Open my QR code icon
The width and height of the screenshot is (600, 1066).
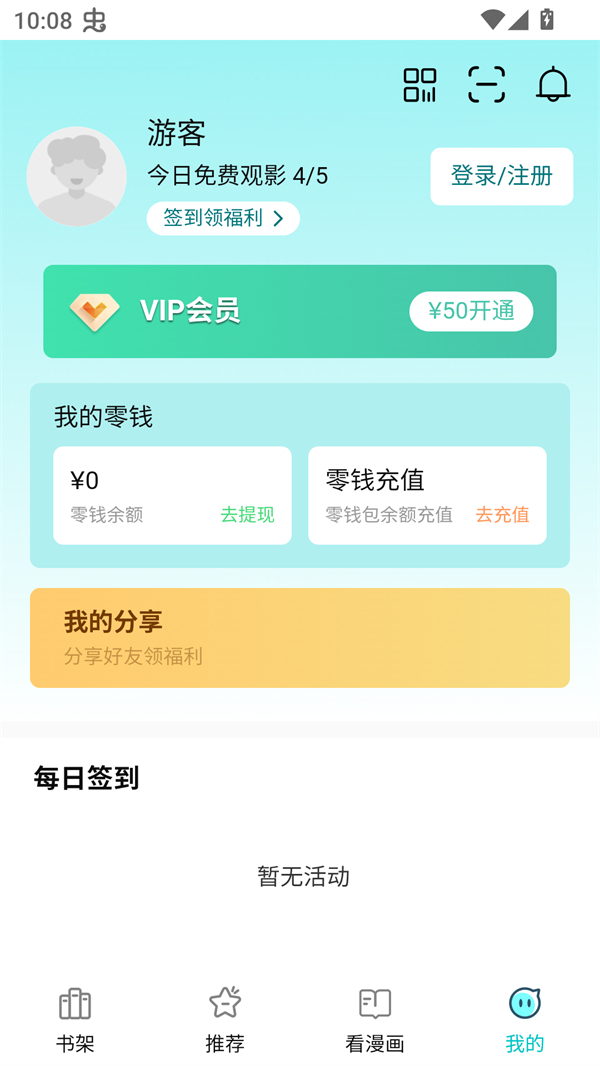click(420, 85)
